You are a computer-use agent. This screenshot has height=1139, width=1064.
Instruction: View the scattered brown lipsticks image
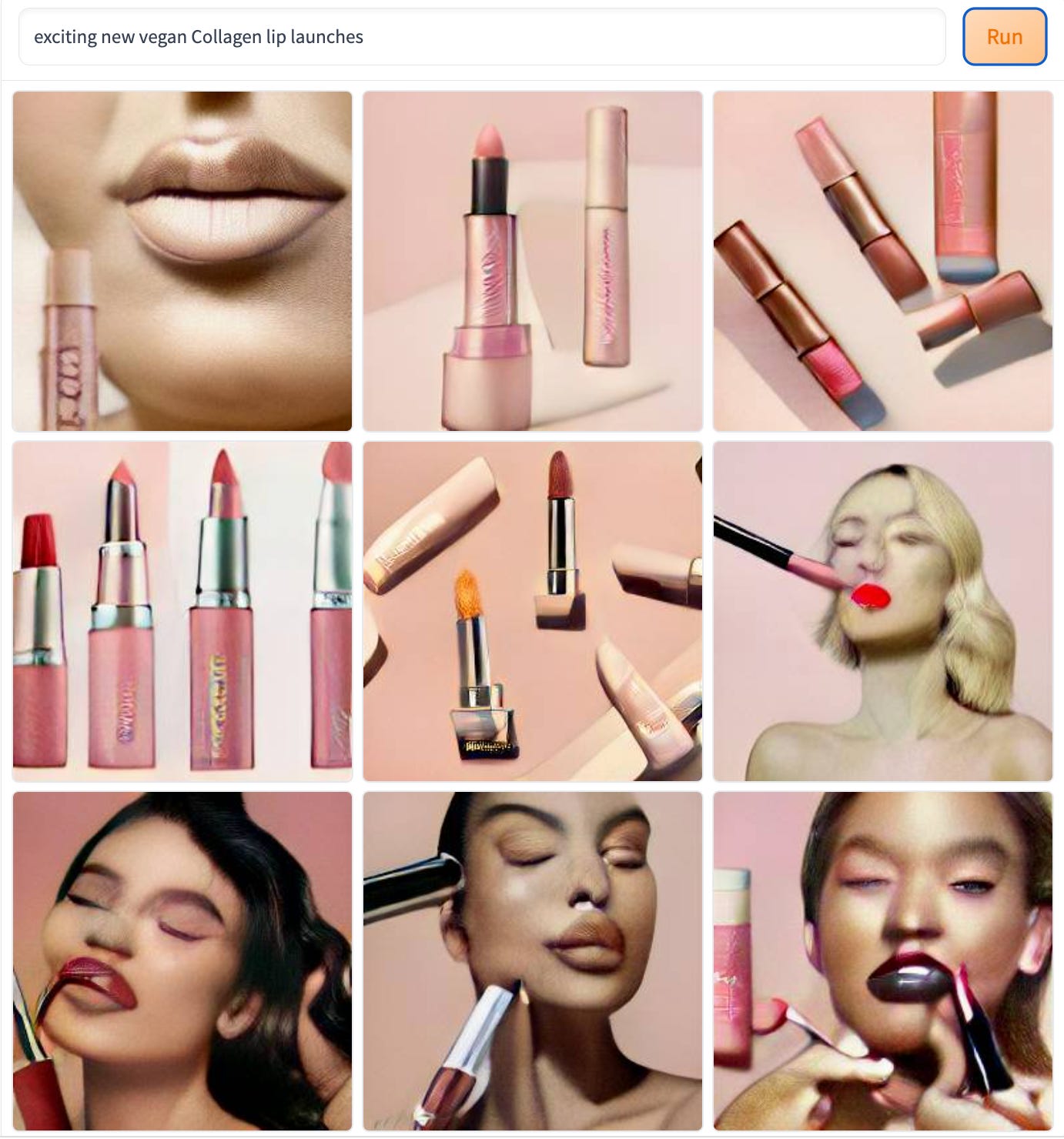[883, 261]
